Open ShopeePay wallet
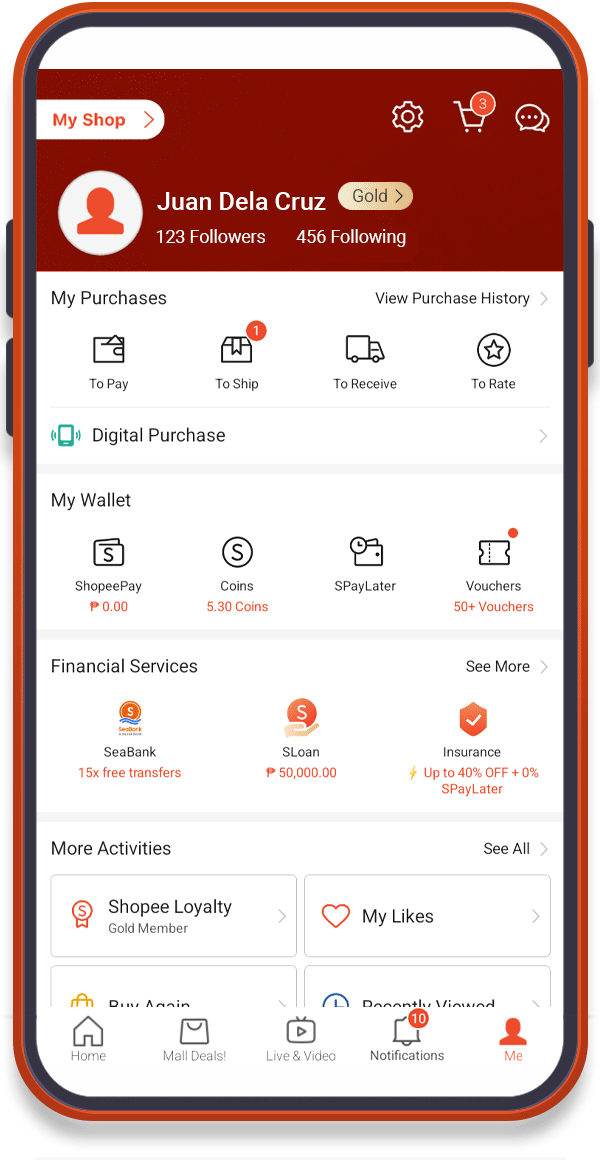This screenshot has height=1160, width=600. 108,575
